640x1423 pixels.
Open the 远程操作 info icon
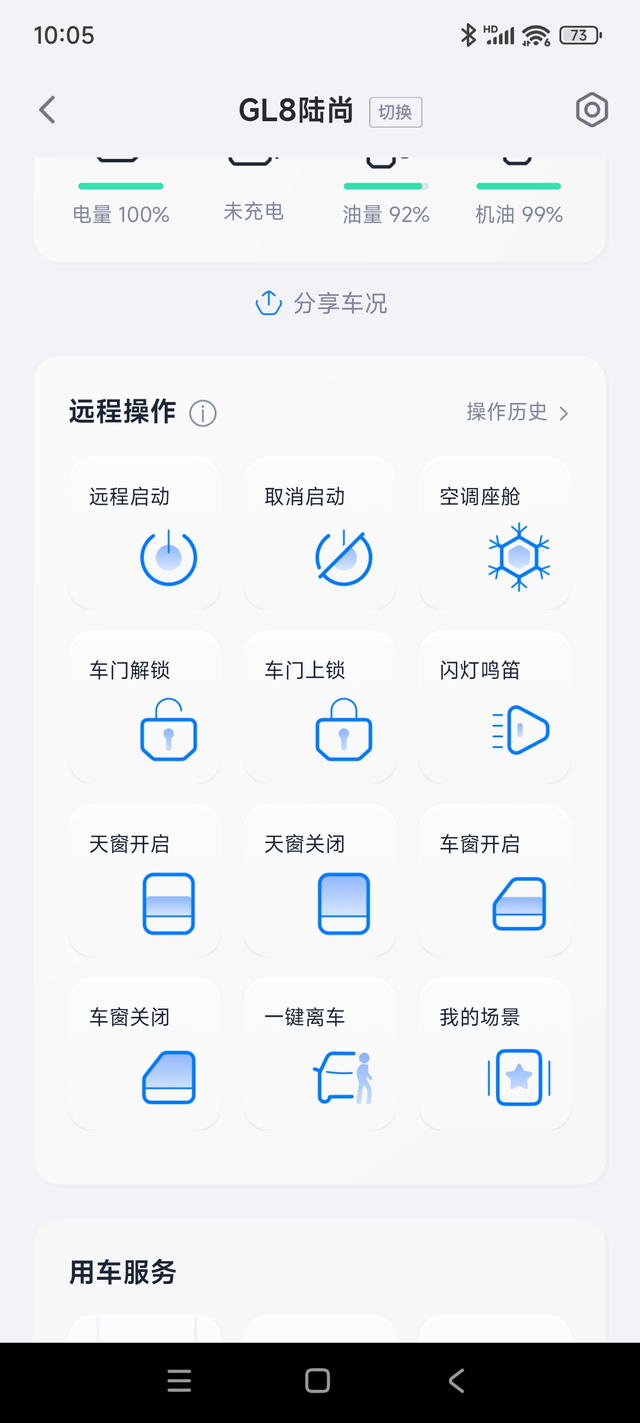click(x=203, y=413)
